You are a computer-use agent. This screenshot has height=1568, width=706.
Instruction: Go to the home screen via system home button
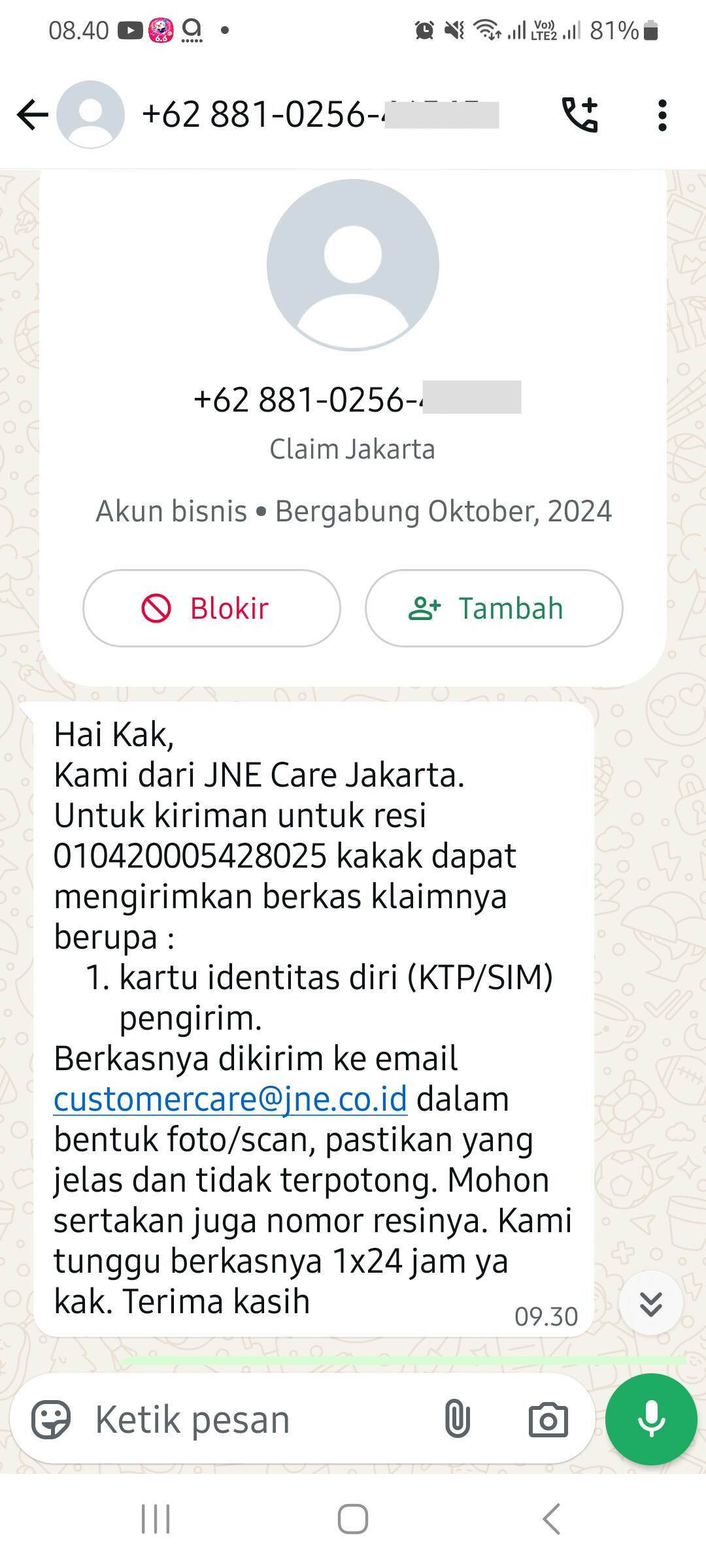tap(353, 1518)
